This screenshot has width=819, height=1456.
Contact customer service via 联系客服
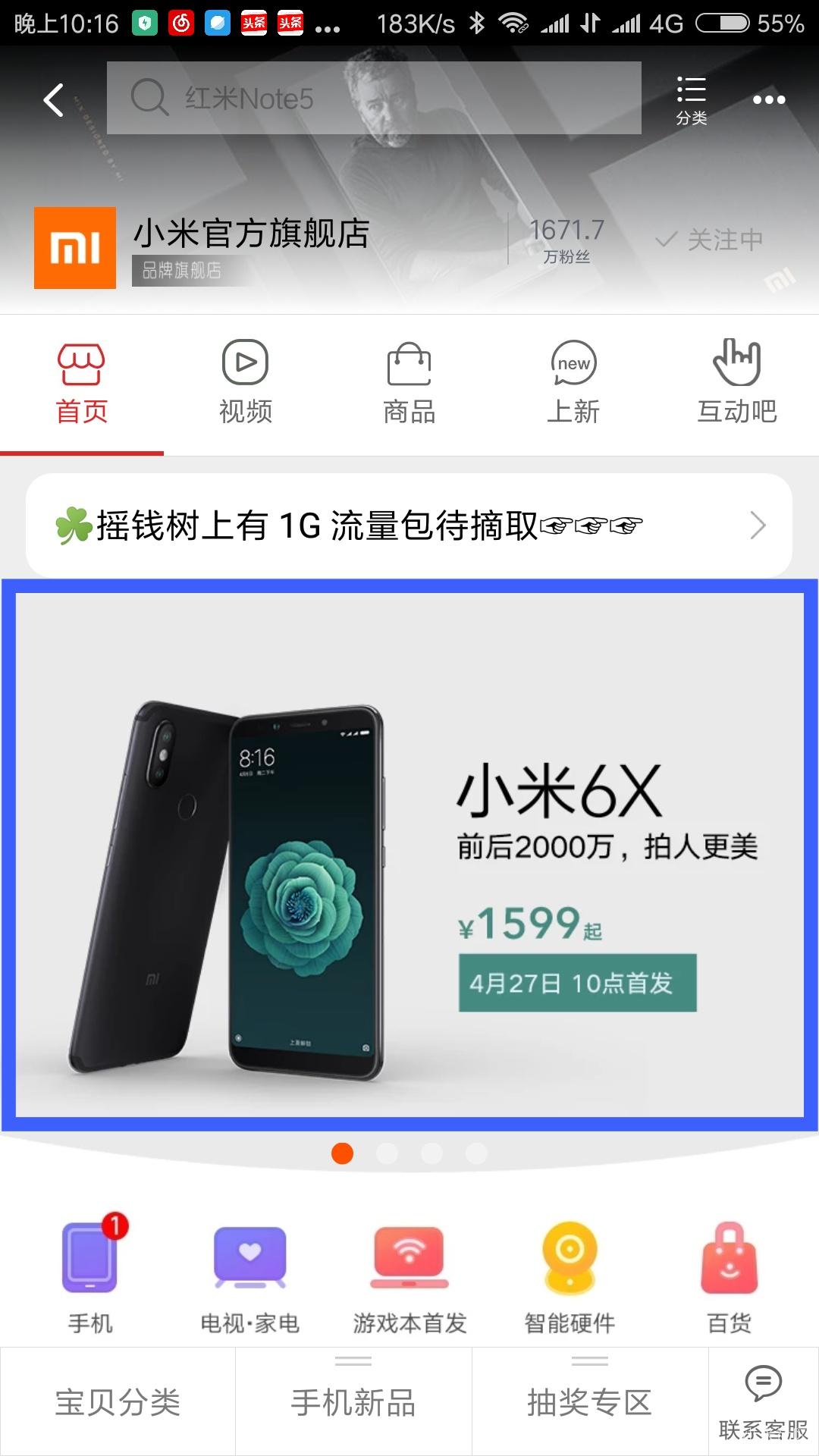tap(763, 1402)
